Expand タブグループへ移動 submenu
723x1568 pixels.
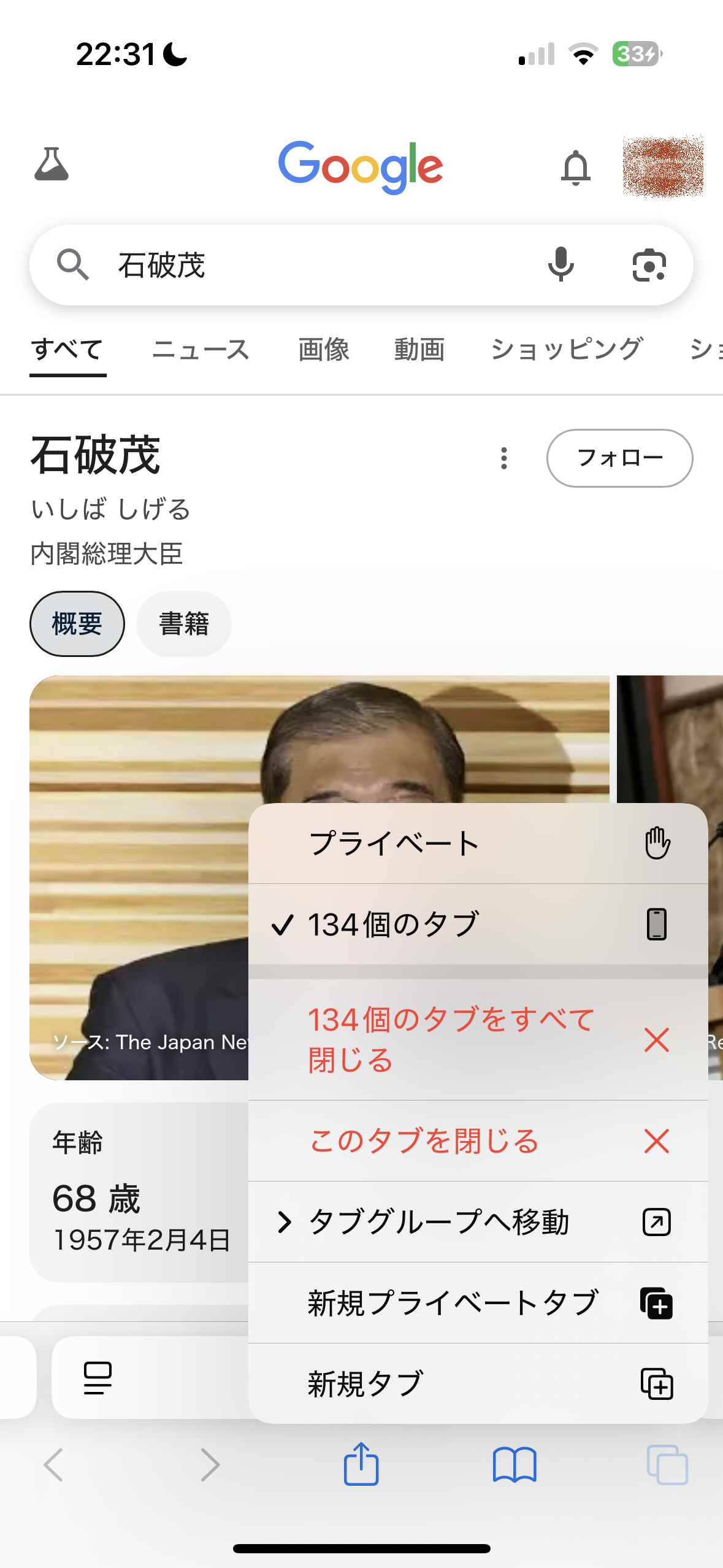[x=478, y=1222]
